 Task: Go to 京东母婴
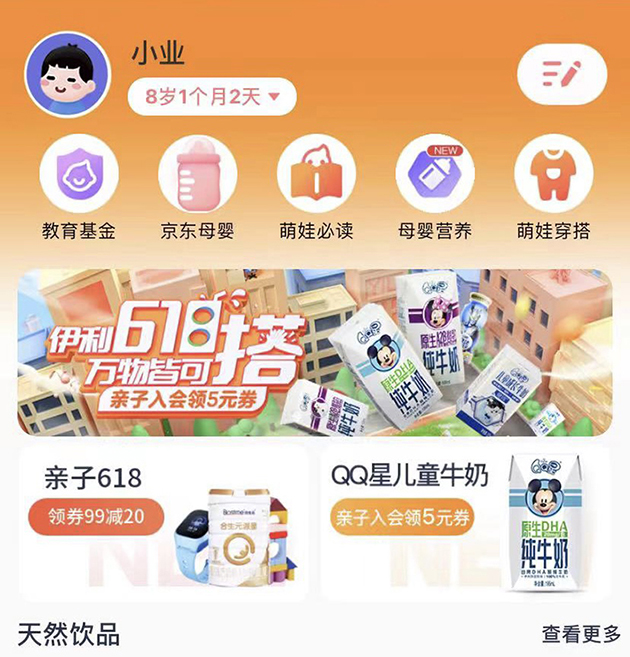(197, 176)
